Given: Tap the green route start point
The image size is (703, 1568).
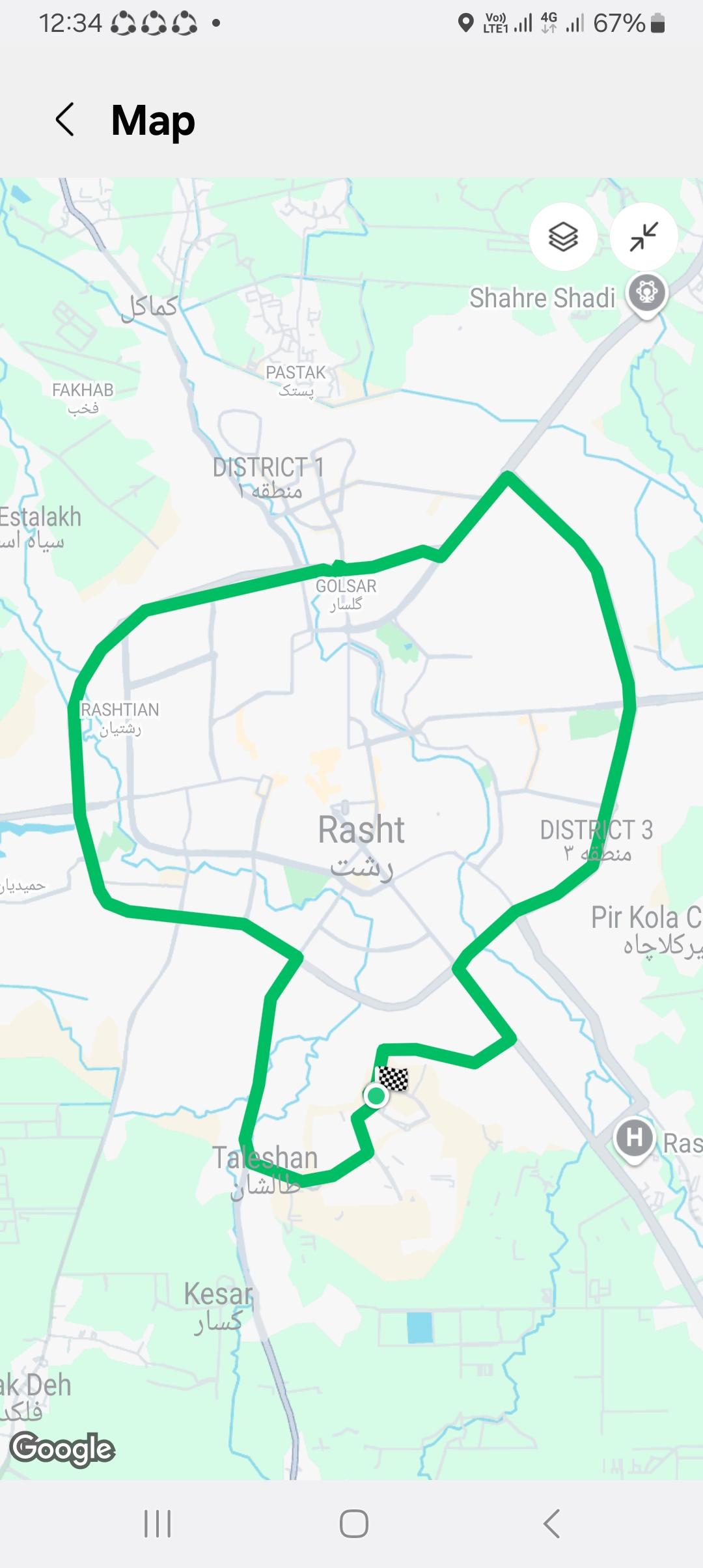Looking at the screenshot, I should pos(376,1096).
